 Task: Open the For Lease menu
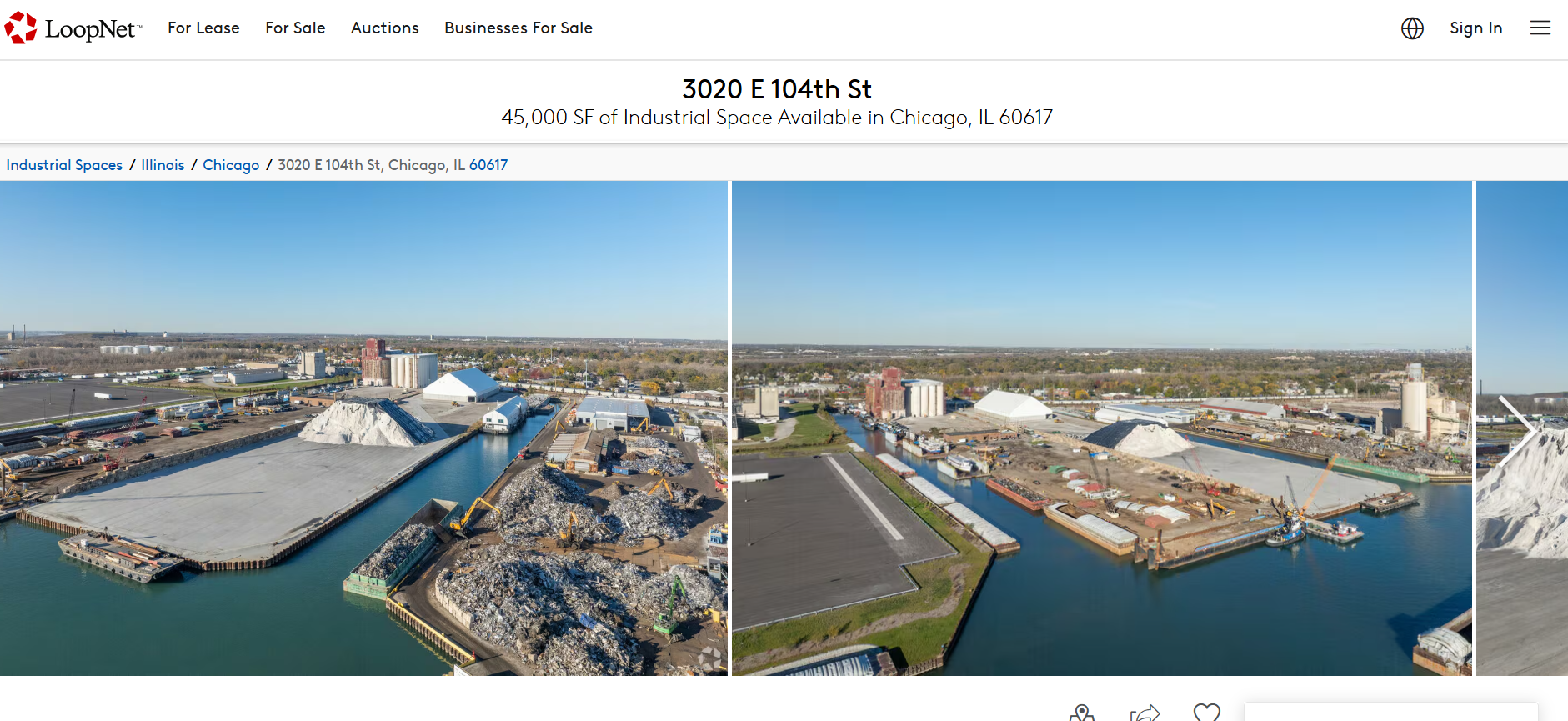(x=203, y=28)
